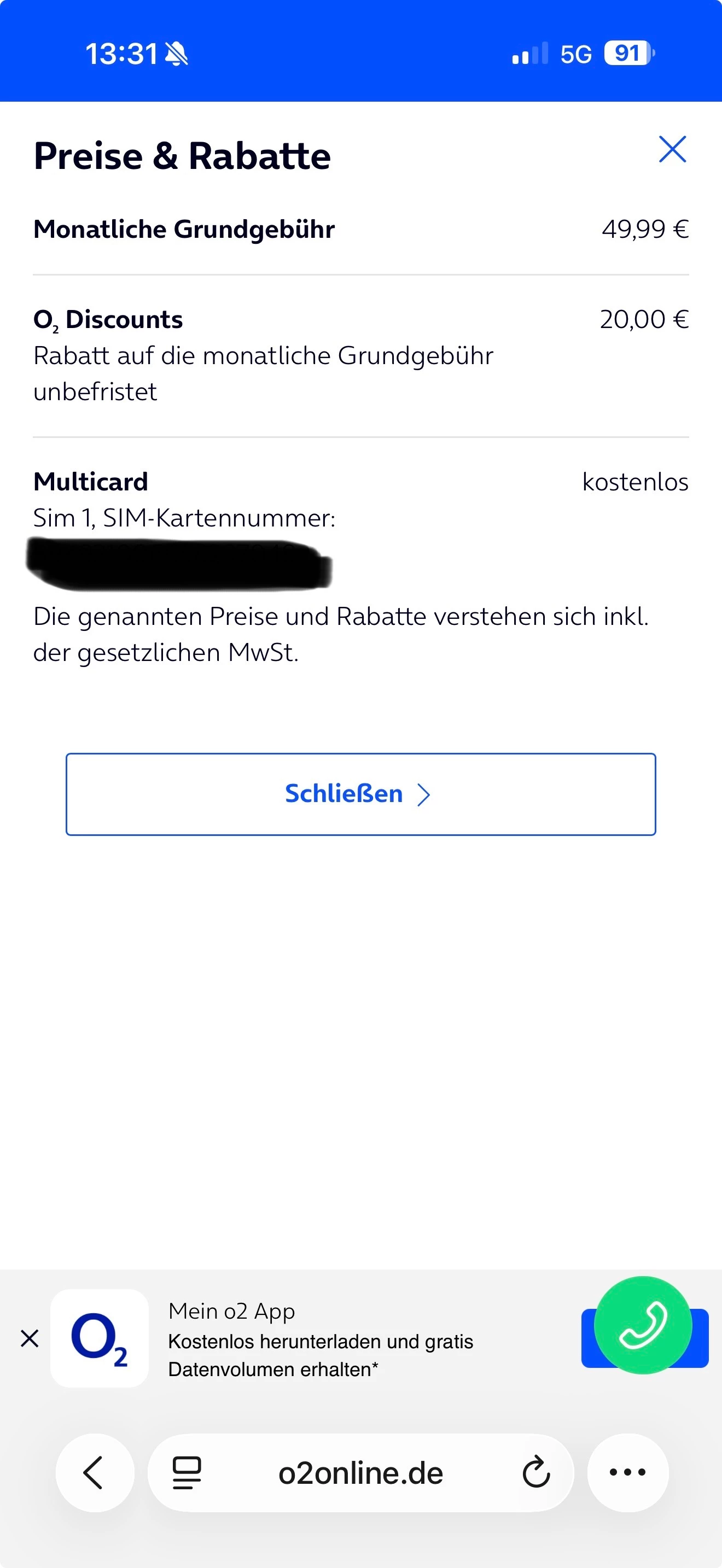Screen dimensions: 722x1568
Task: Go back in the browser
Action: coord(95,1472)
